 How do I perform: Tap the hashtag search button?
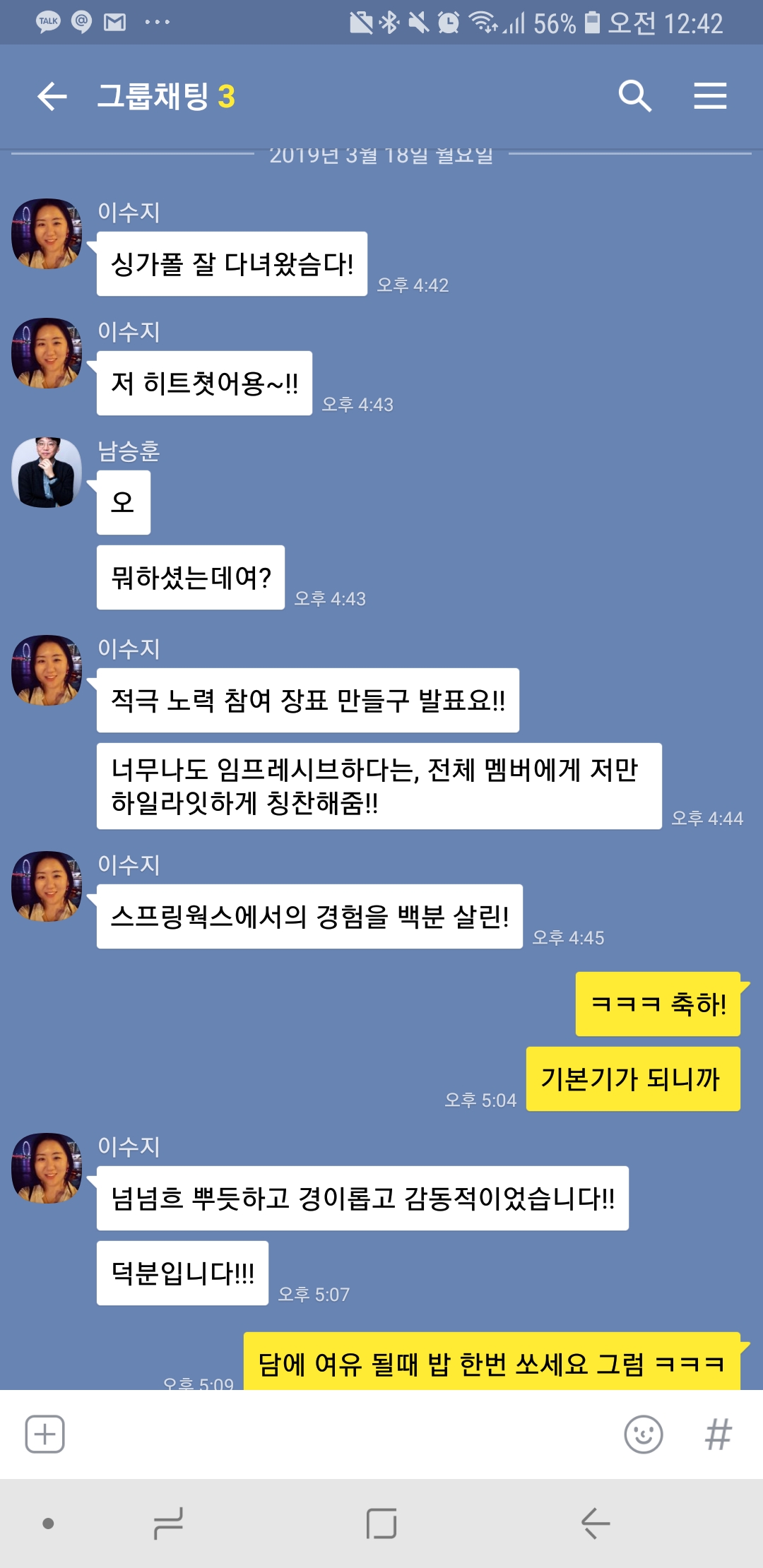coord(718,1435)
